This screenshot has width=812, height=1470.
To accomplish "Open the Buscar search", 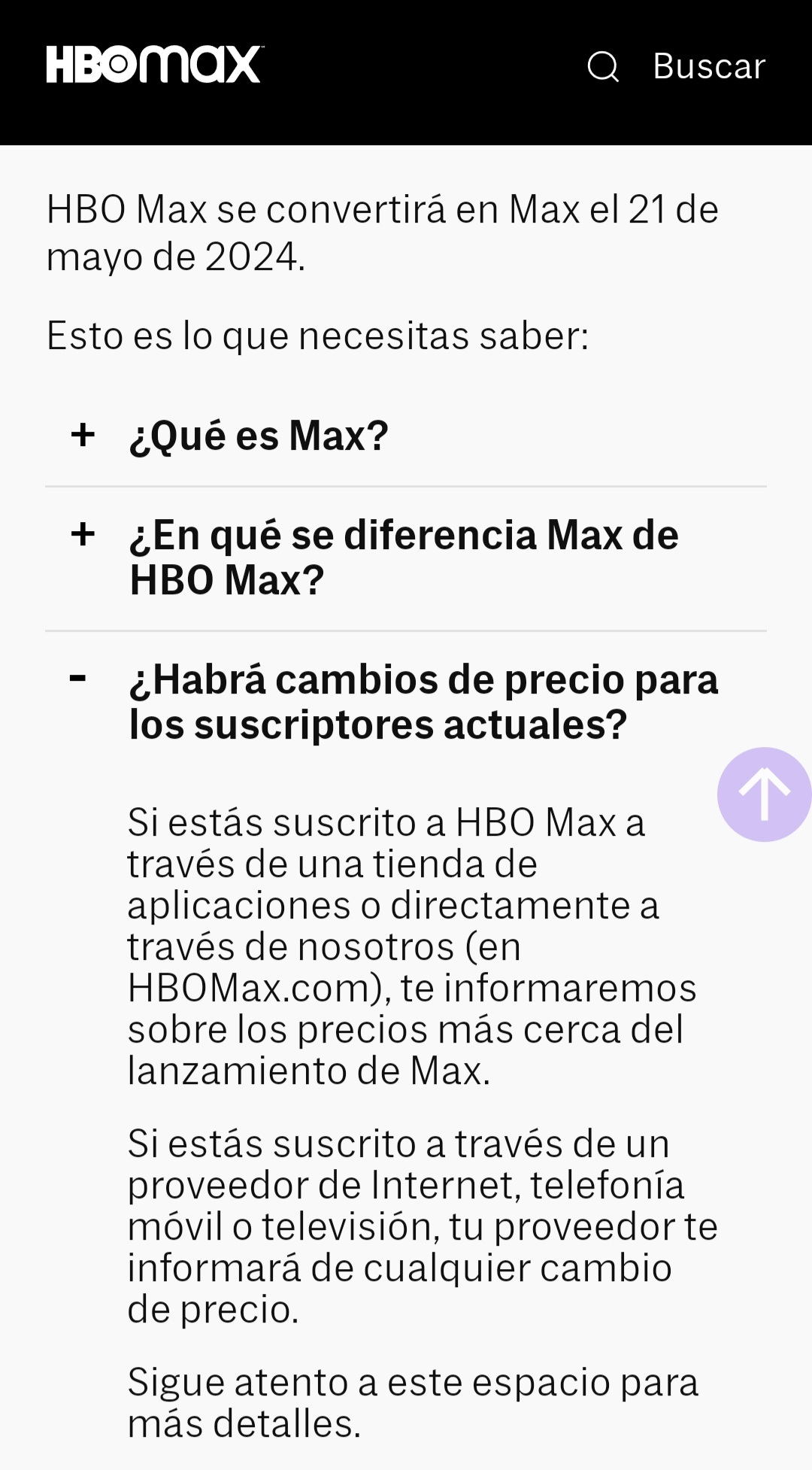I will tap(676, 66).
